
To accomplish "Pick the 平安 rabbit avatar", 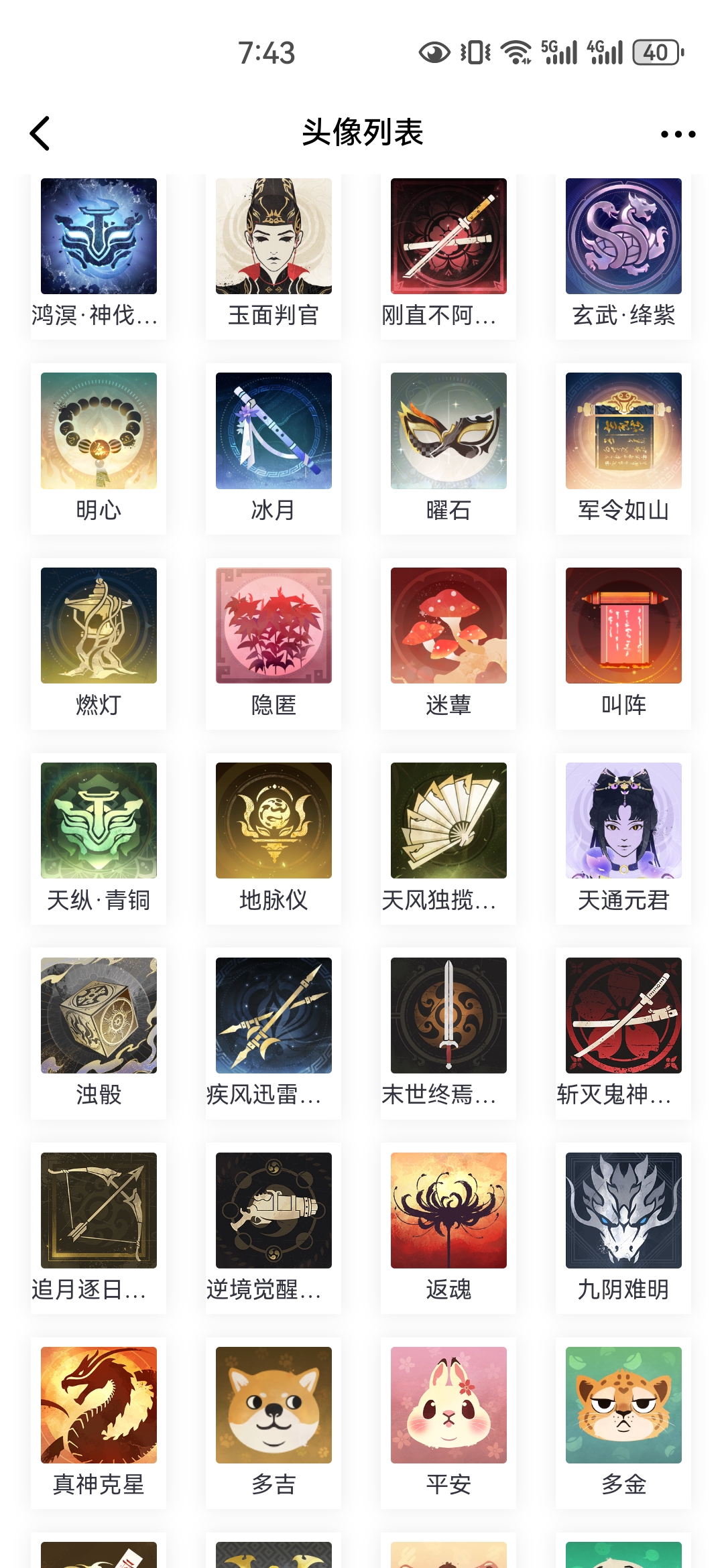I will pyautogui.click(x=448, y=1405).
